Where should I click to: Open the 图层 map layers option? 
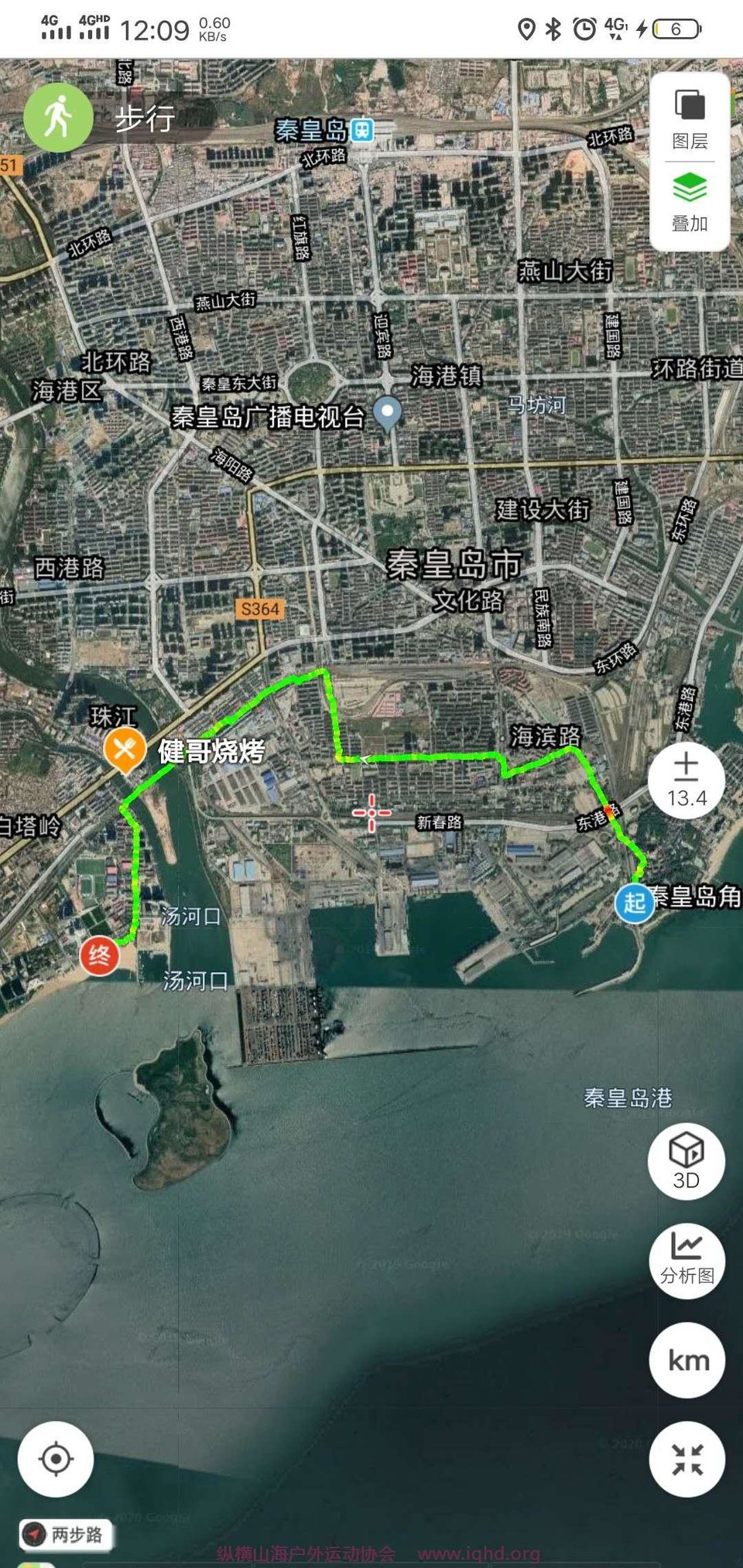(x=690, y=119)
